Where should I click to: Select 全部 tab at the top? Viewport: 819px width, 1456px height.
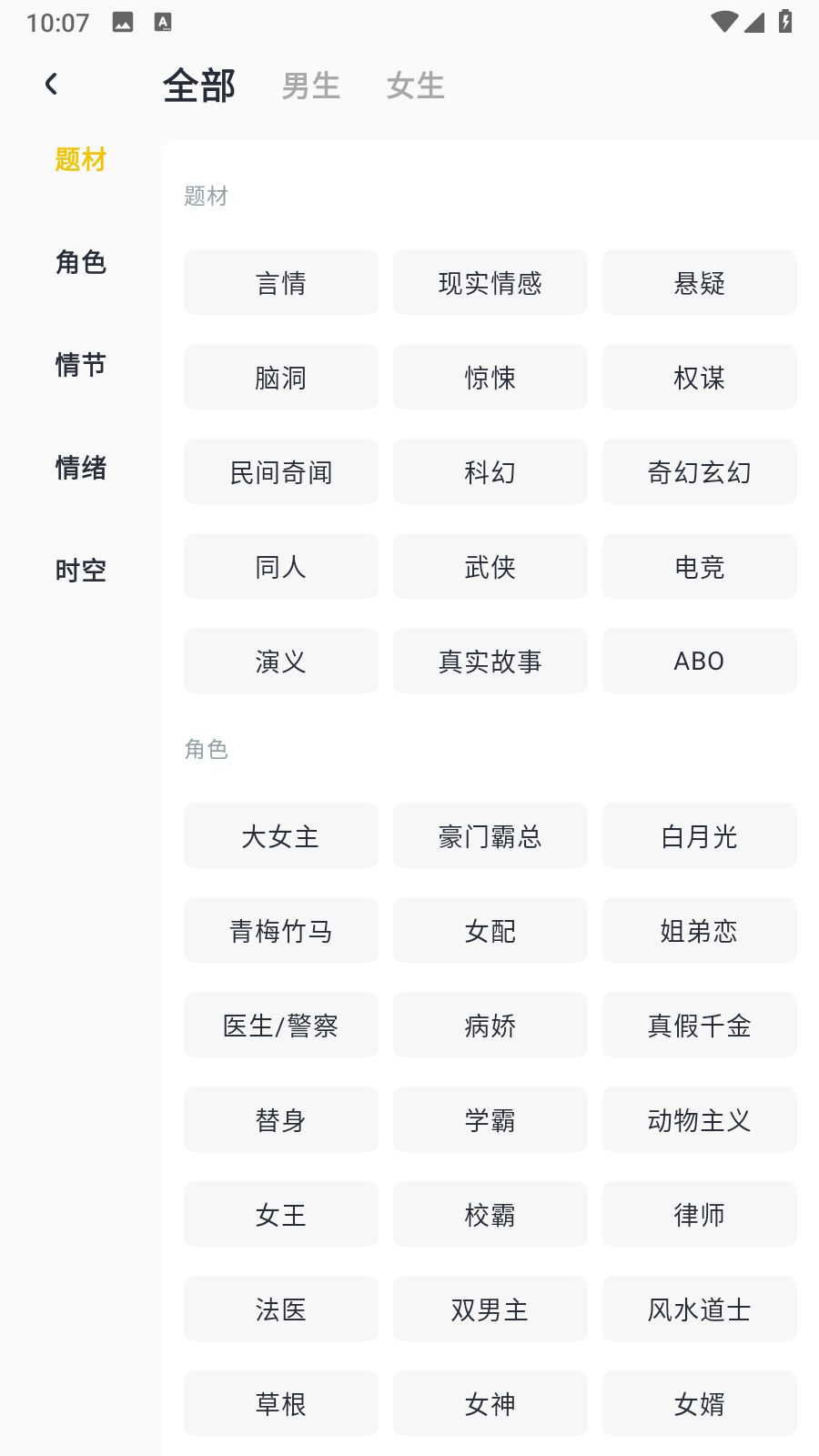(x=199, y=86)
